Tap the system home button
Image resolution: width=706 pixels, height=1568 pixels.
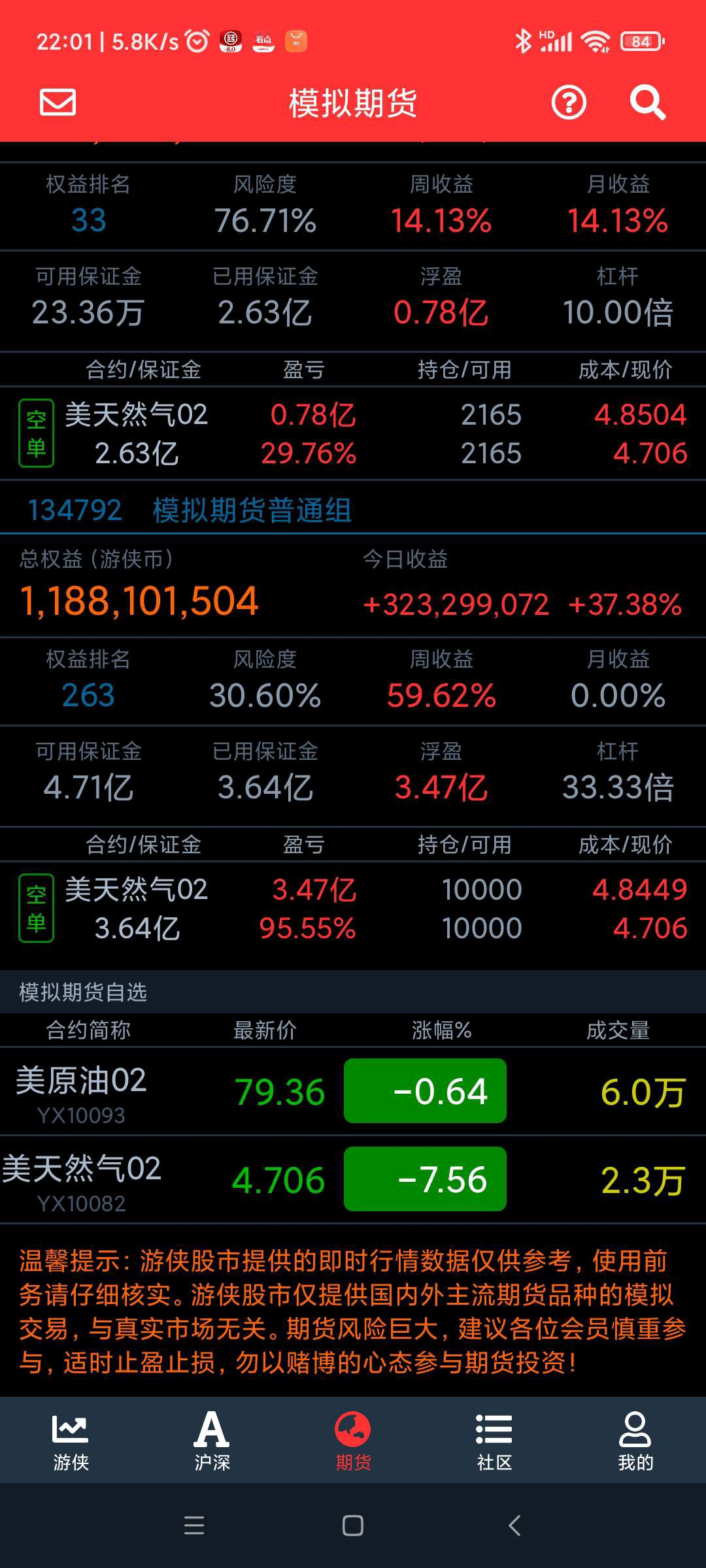(353, 1526)
